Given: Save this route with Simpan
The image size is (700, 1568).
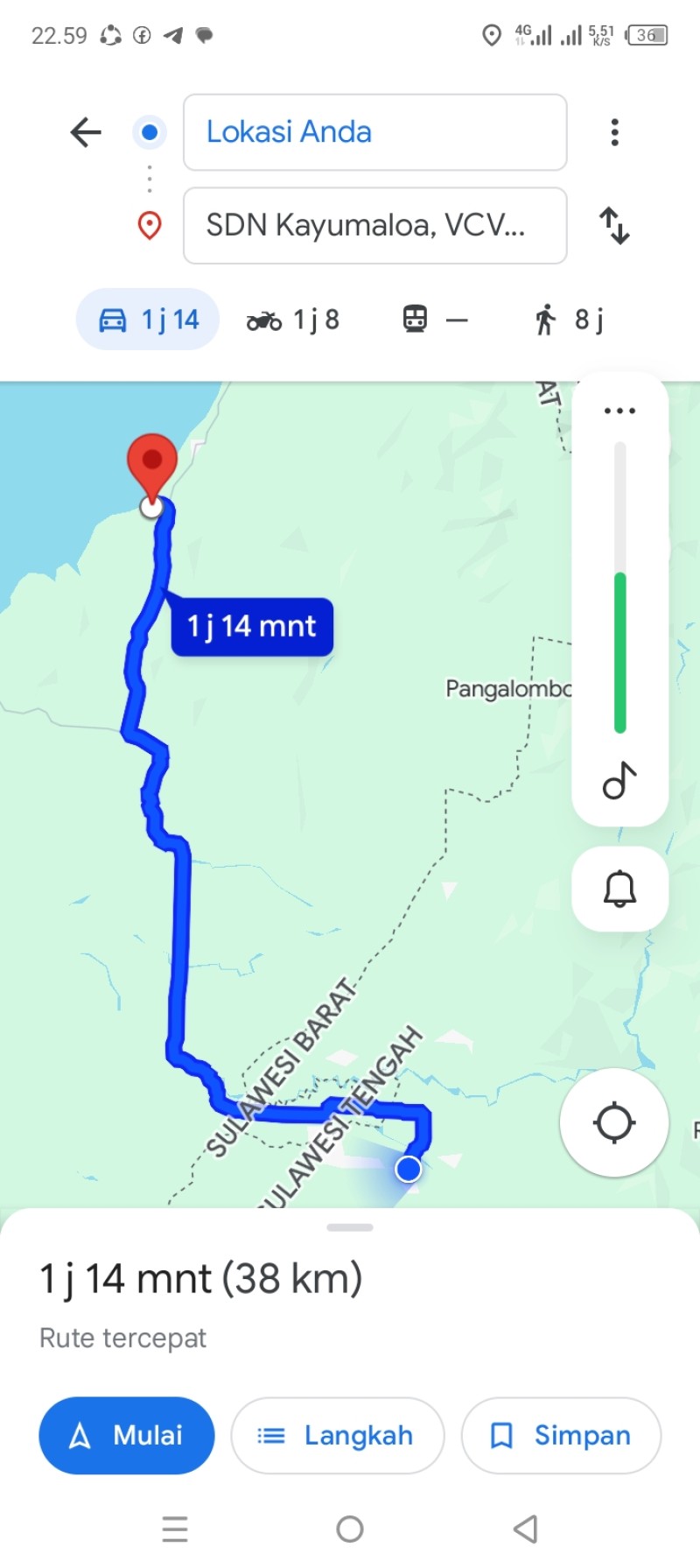Looking at the screenshot, I should (561, 1436).
